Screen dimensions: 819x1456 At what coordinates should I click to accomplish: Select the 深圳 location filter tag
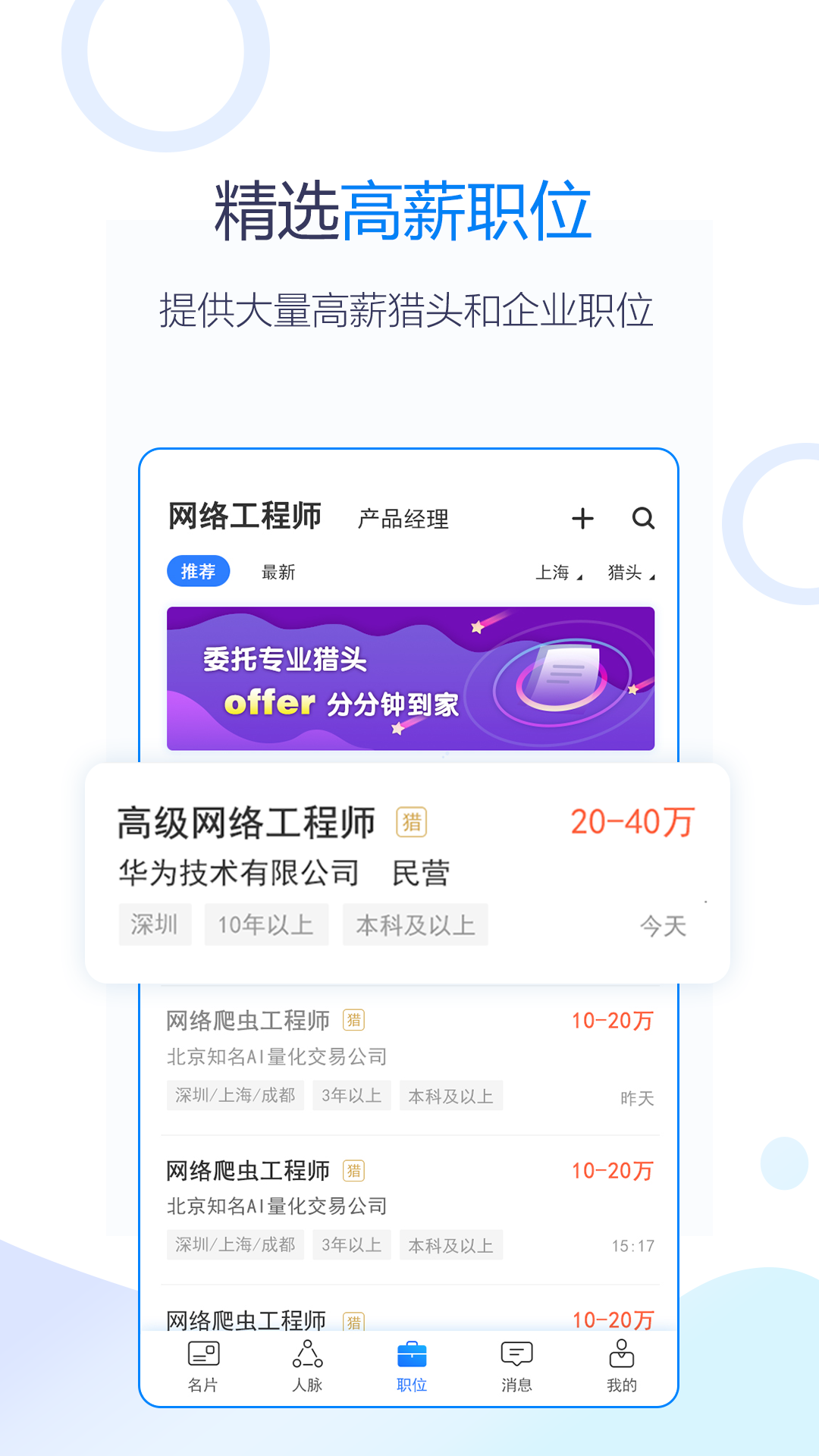coord(155,924)
